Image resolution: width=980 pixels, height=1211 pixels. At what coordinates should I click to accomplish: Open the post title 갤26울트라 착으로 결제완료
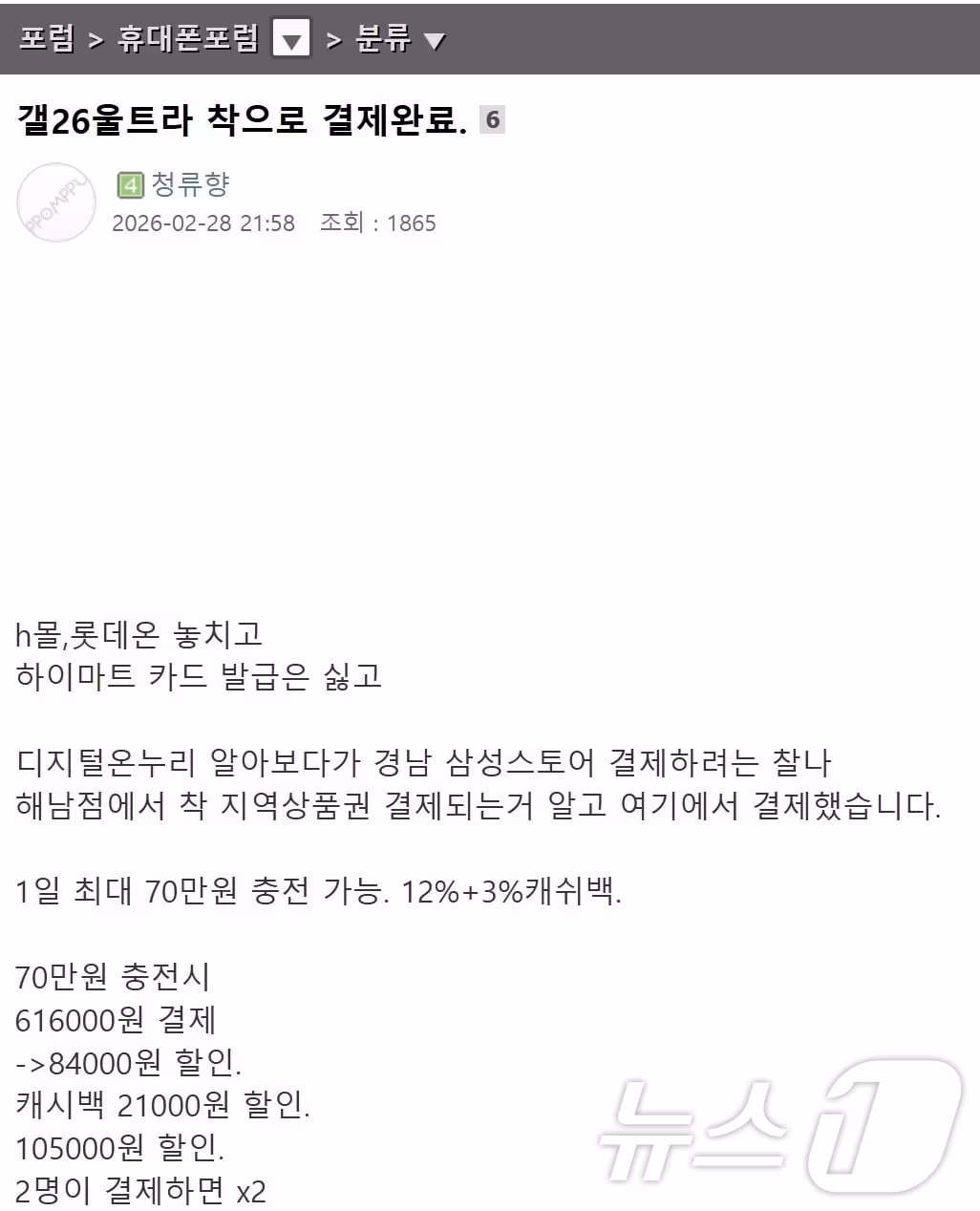tap(239, 118)
